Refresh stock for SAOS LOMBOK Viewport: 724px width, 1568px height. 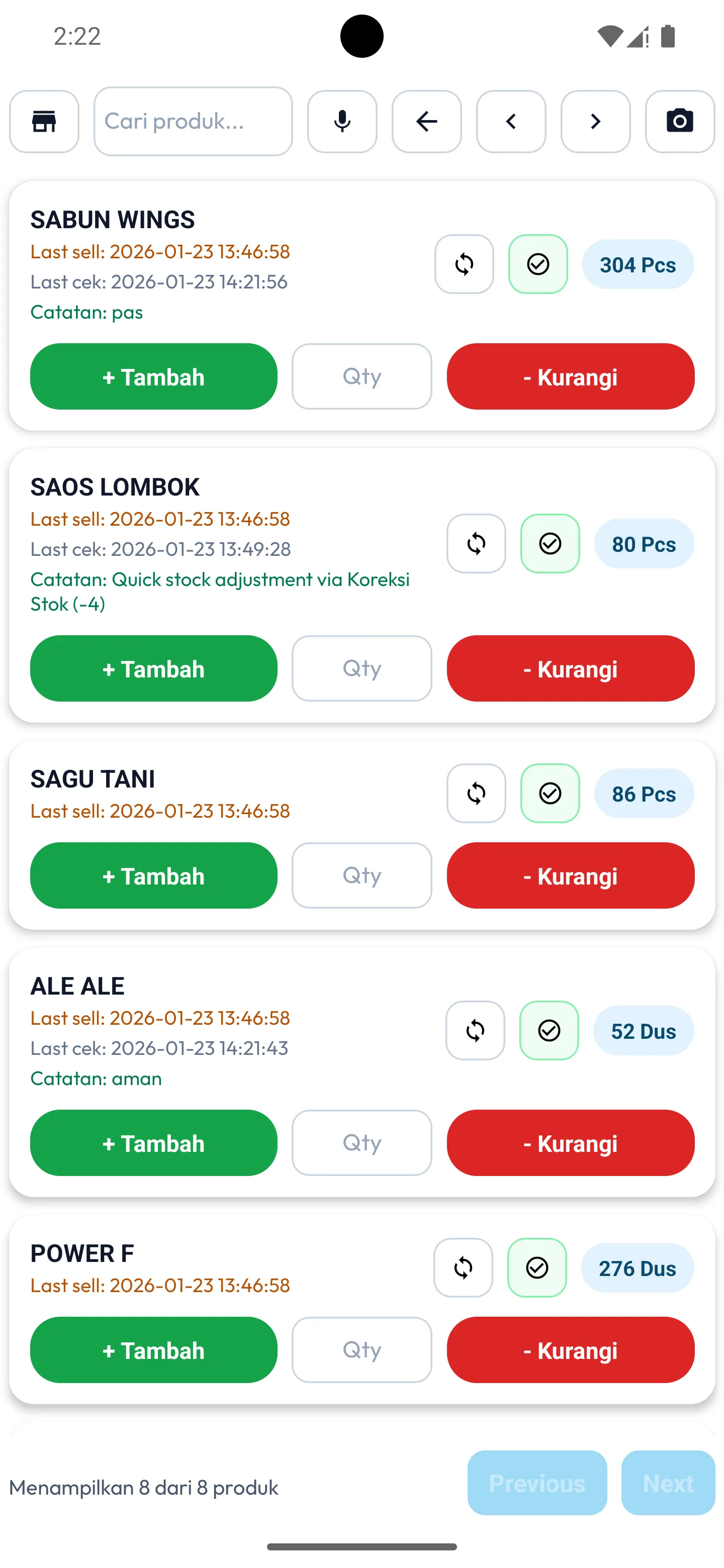pyautogui.click(x=476, y=543)
